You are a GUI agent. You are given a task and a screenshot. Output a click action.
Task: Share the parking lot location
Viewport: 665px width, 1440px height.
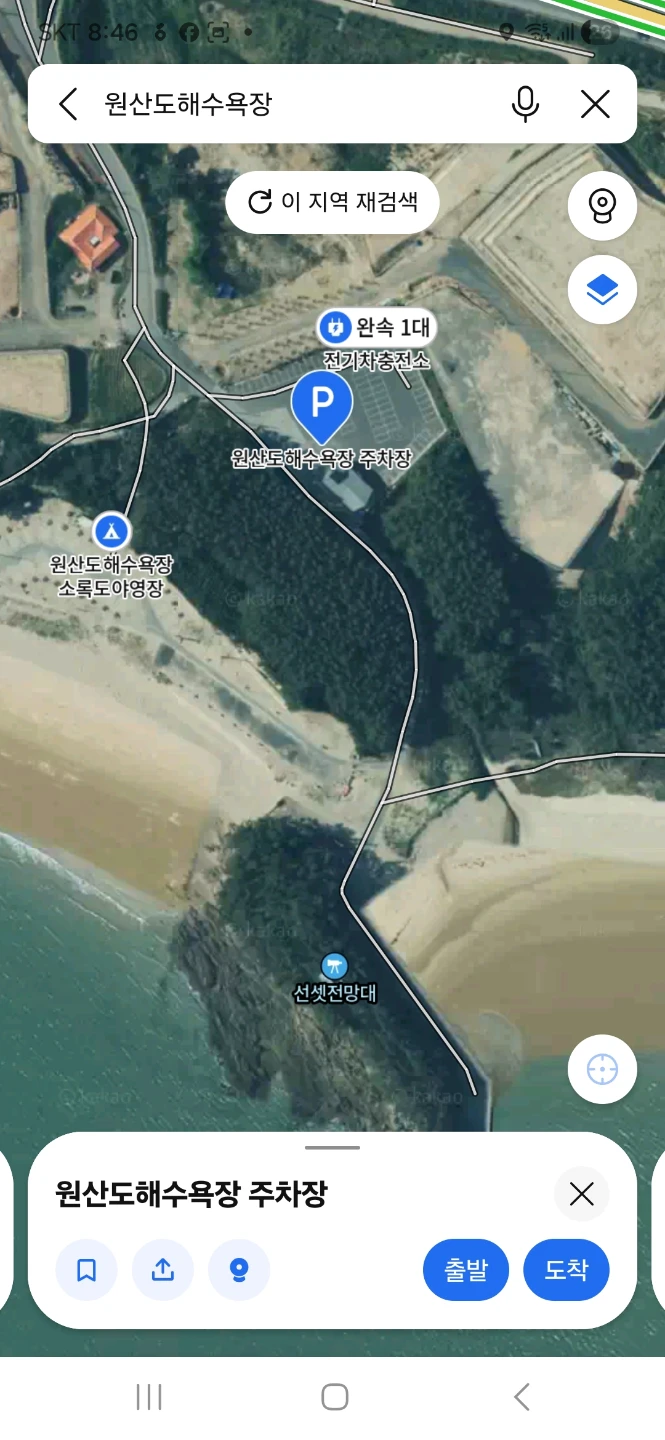pos(162,1270)
